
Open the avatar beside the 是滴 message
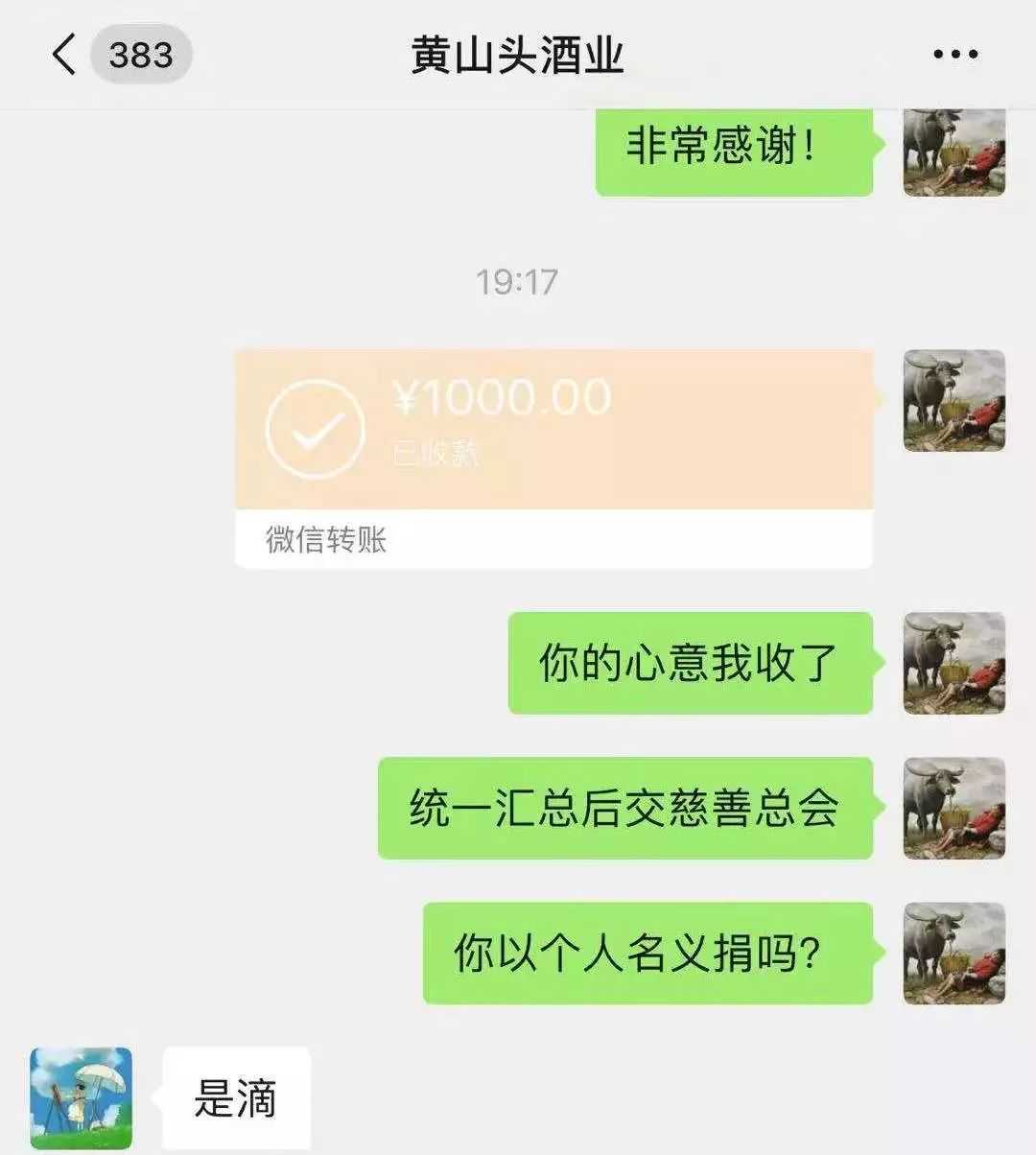click(82, 1098)
